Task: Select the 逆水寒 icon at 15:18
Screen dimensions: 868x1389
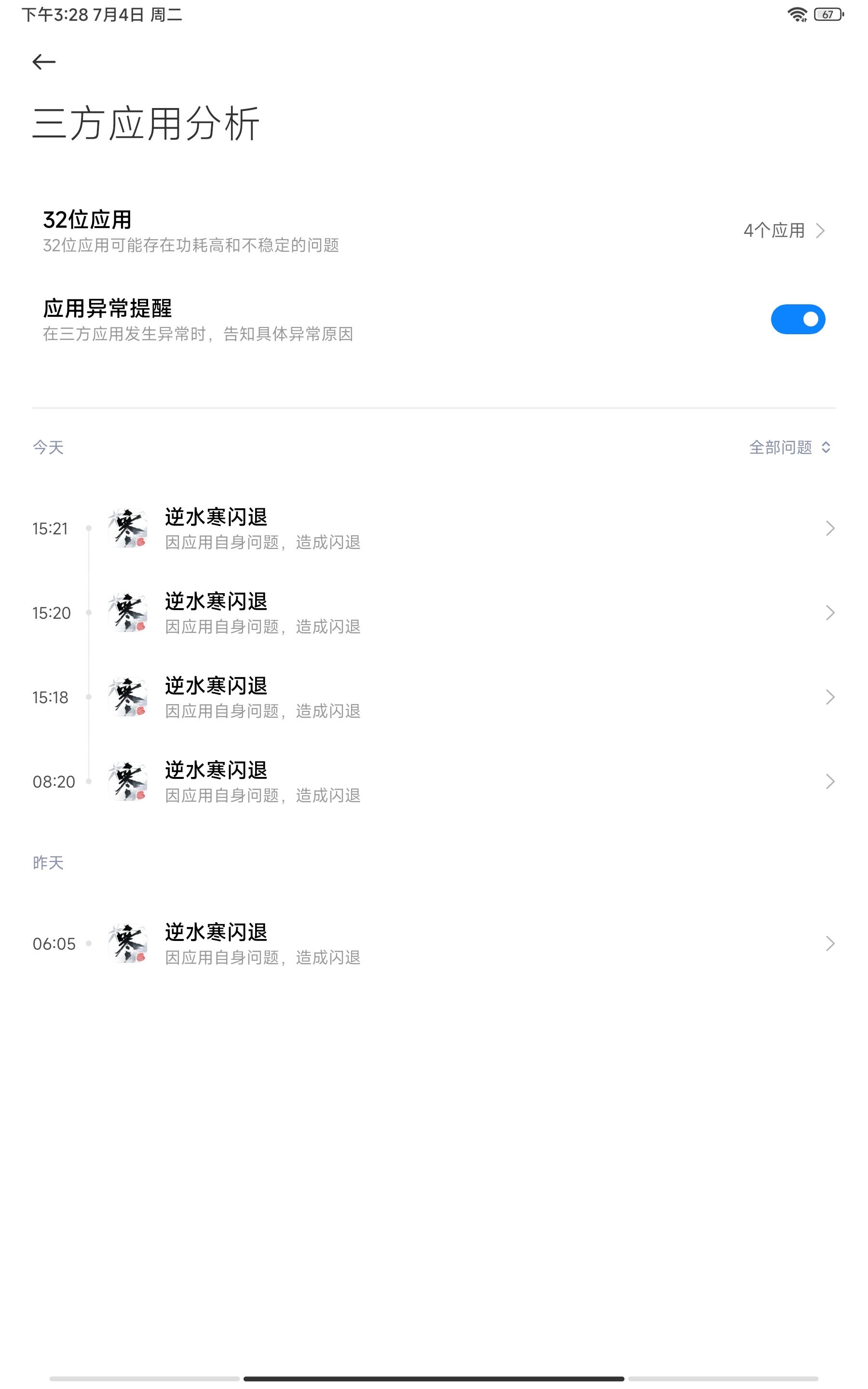Action: tap(127, 697)
